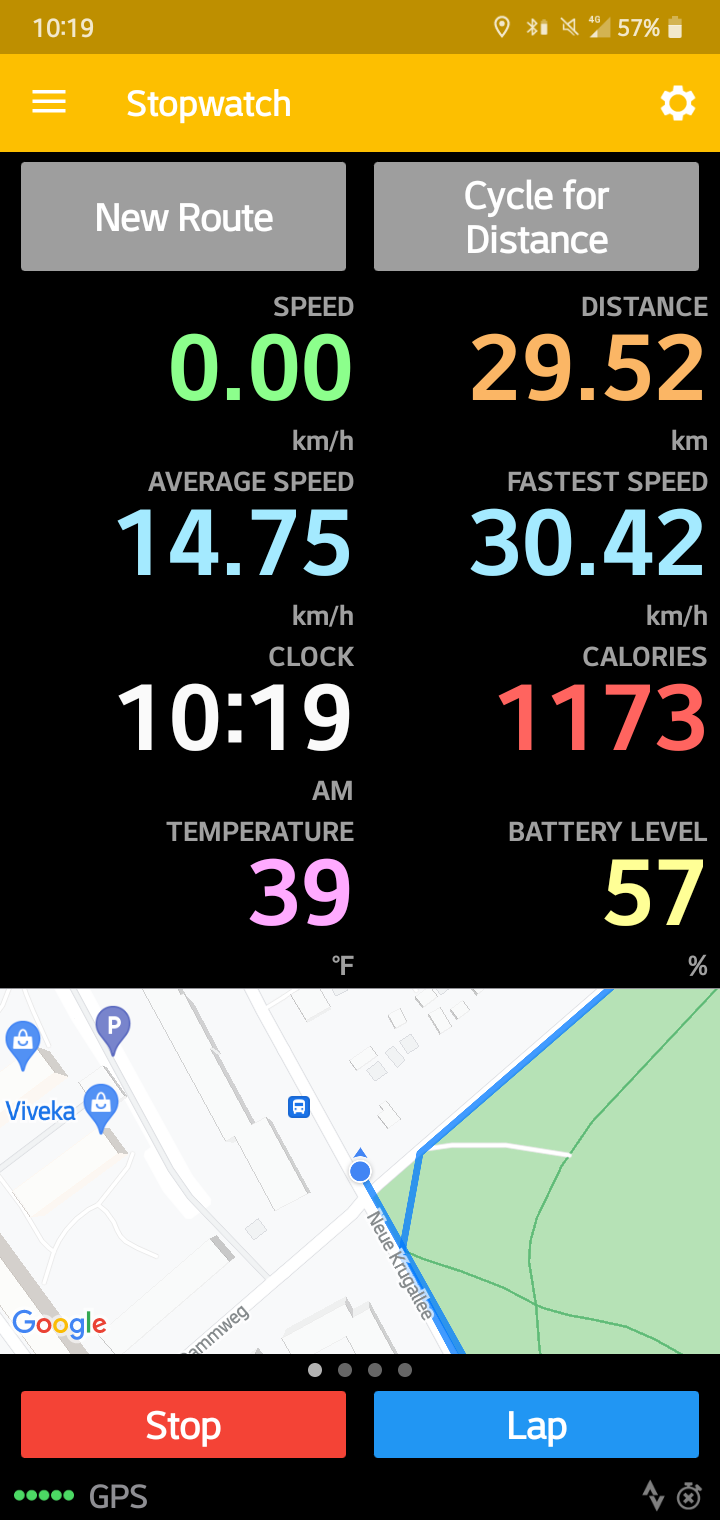Open the hamburger drawer menu
Screen dimensions: 720x1520
49,103
